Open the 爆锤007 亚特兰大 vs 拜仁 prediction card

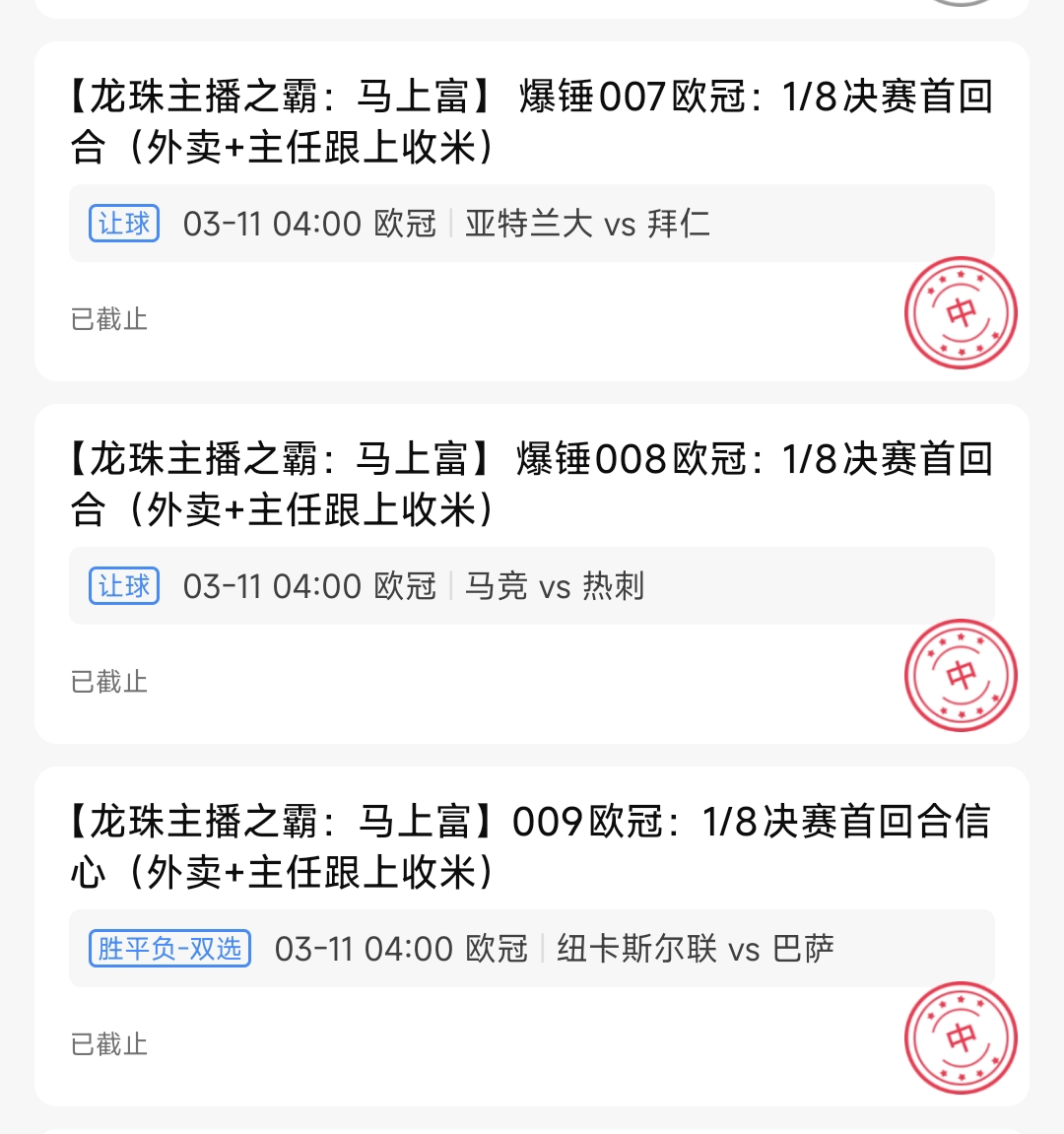coord(530,122)
